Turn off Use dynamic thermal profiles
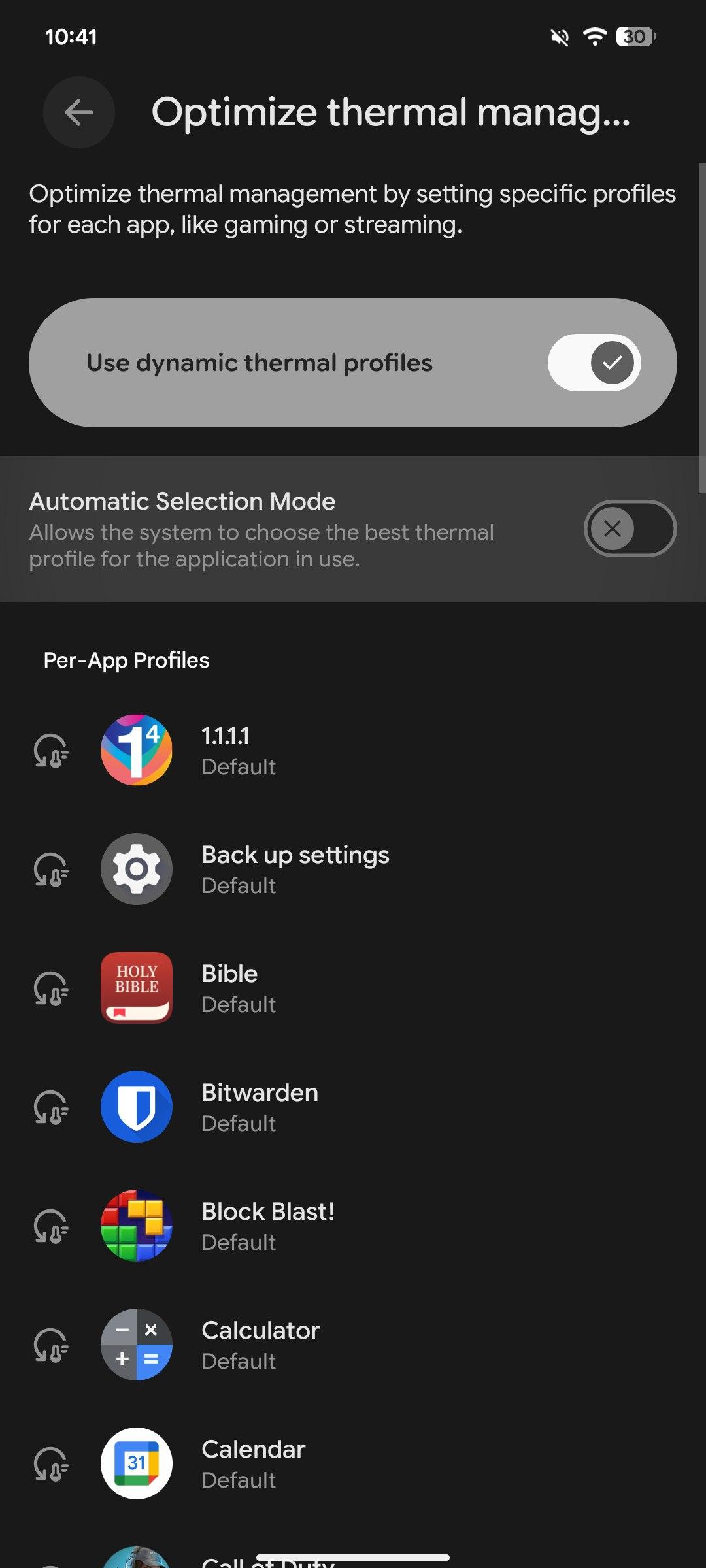This screenshot has width=706, height=1568. coord(594,363)
